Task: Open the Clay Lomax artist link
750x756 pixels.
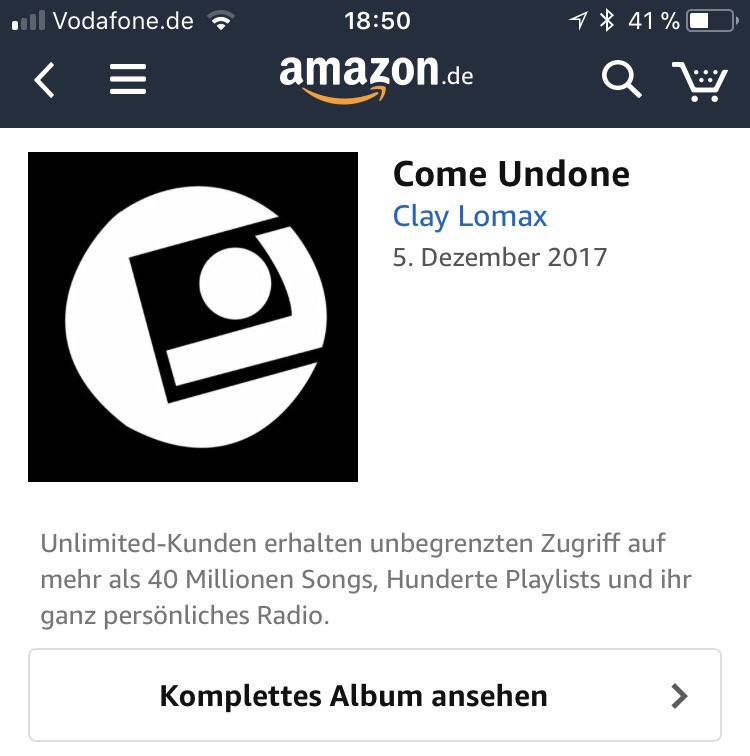Action: tap(470, 216)
